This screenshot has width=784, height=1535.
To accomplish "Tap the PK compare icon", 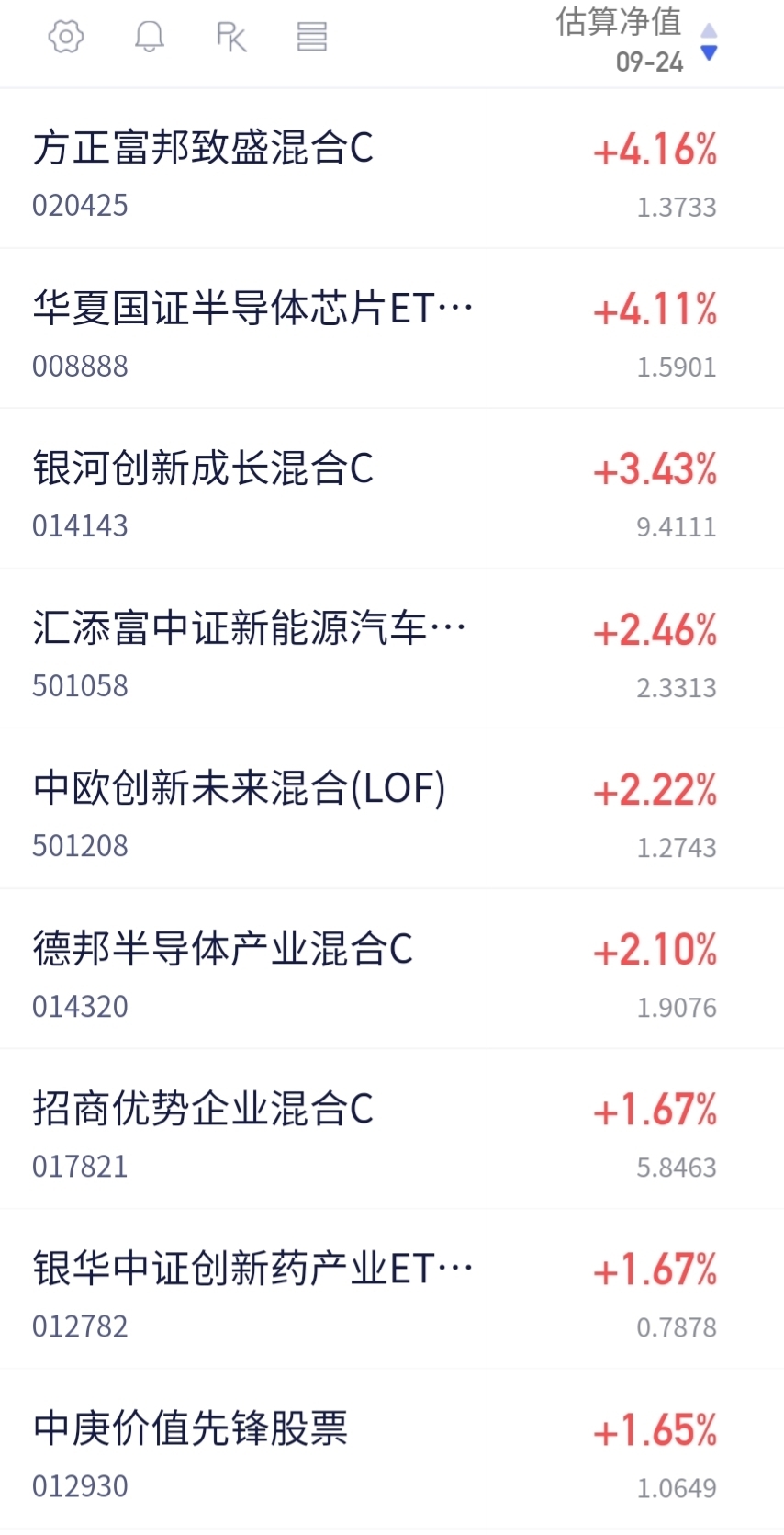I will (231, 37).
